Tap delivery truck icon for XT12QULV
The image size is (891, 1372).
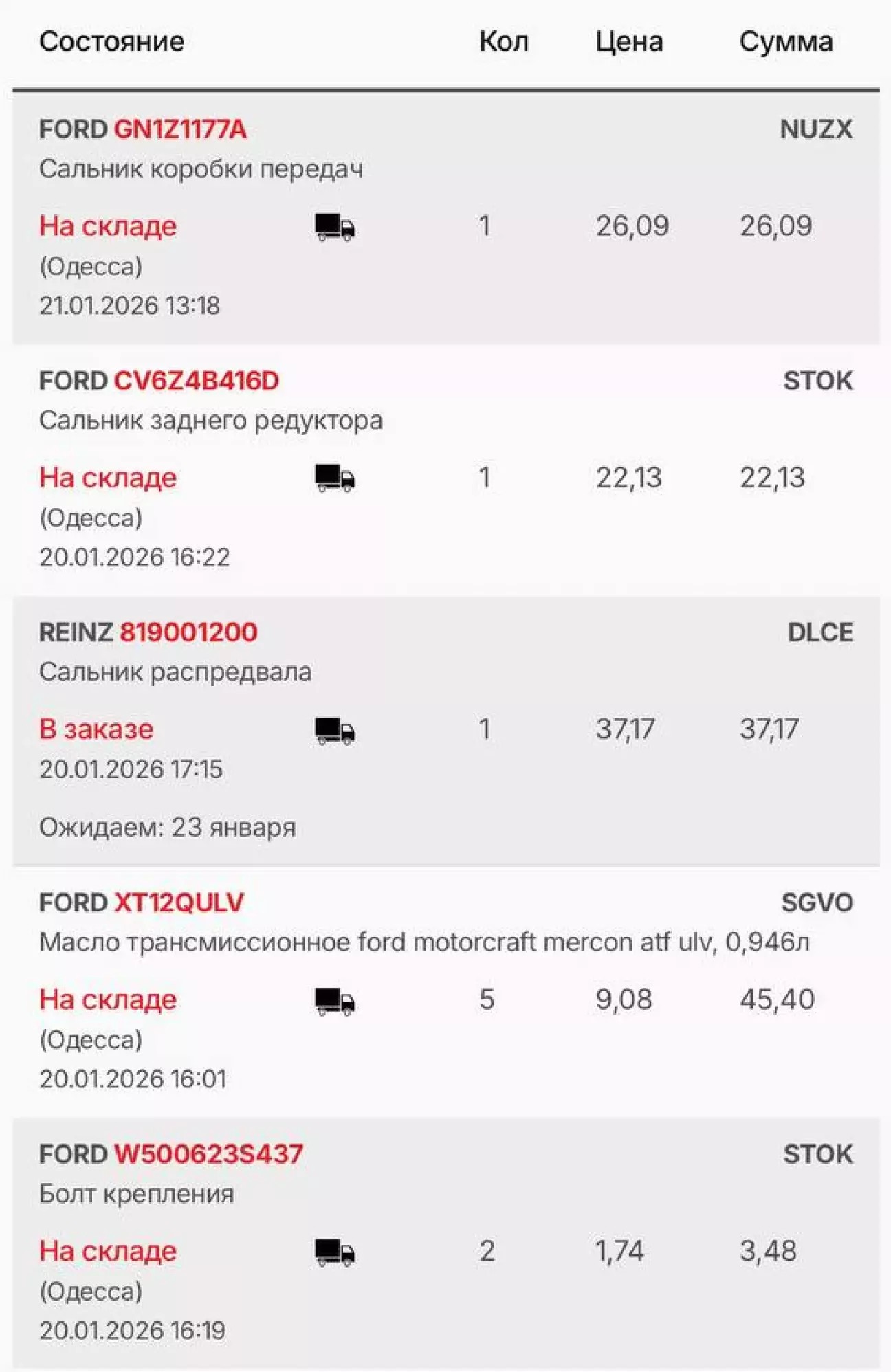[335, 1001]
